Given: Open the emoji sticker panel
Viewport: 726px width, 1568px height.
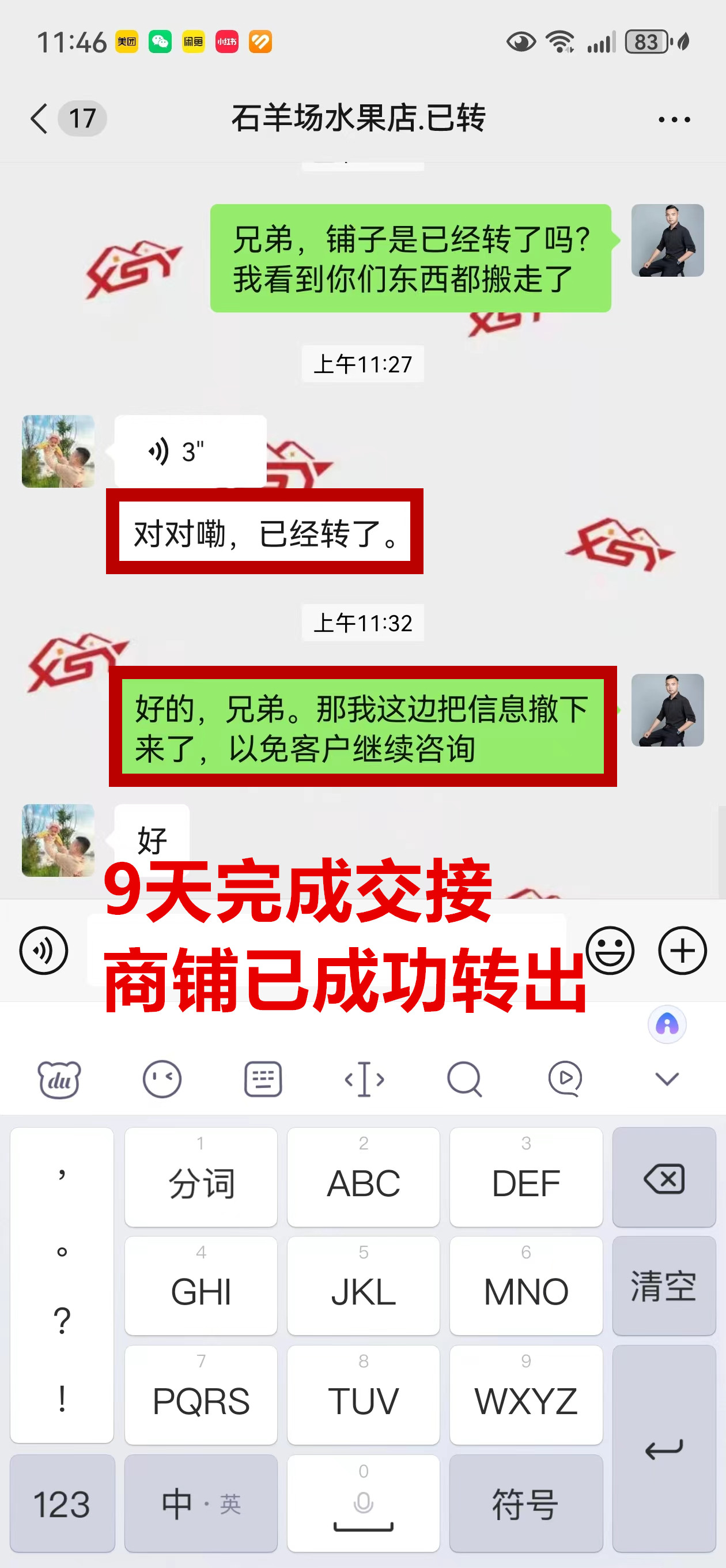Looking at the screenshot, I should click(610, 950).
